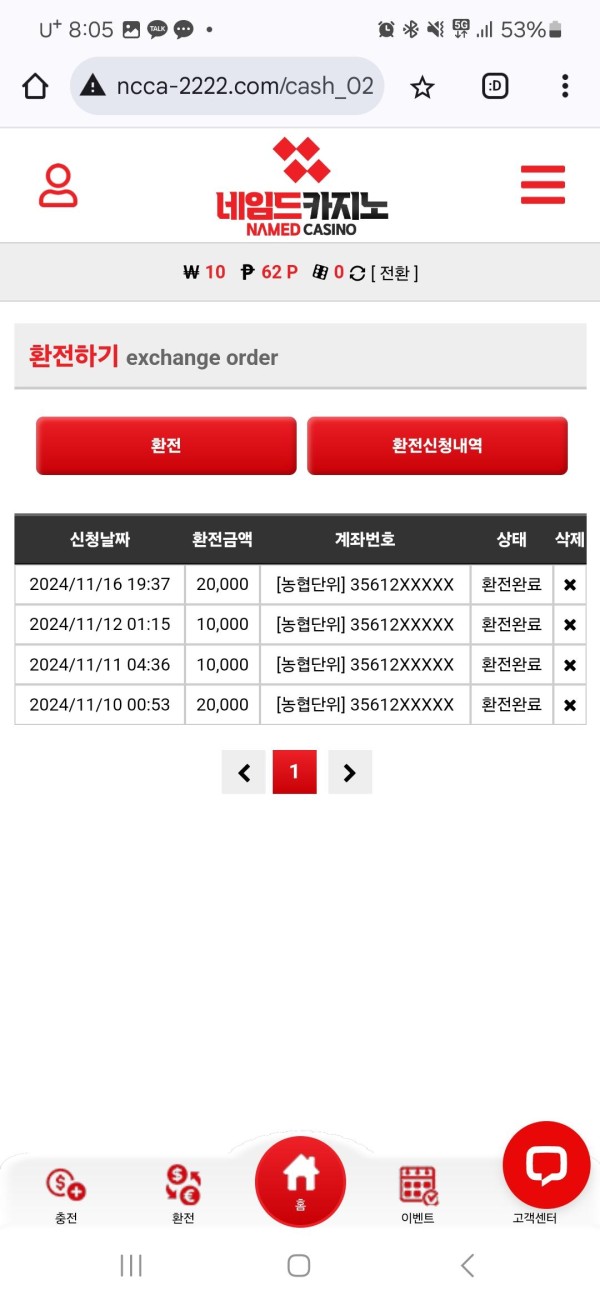Open the browser tab switcher
This screenshot has width=600, height=1300.
point(495,87)
